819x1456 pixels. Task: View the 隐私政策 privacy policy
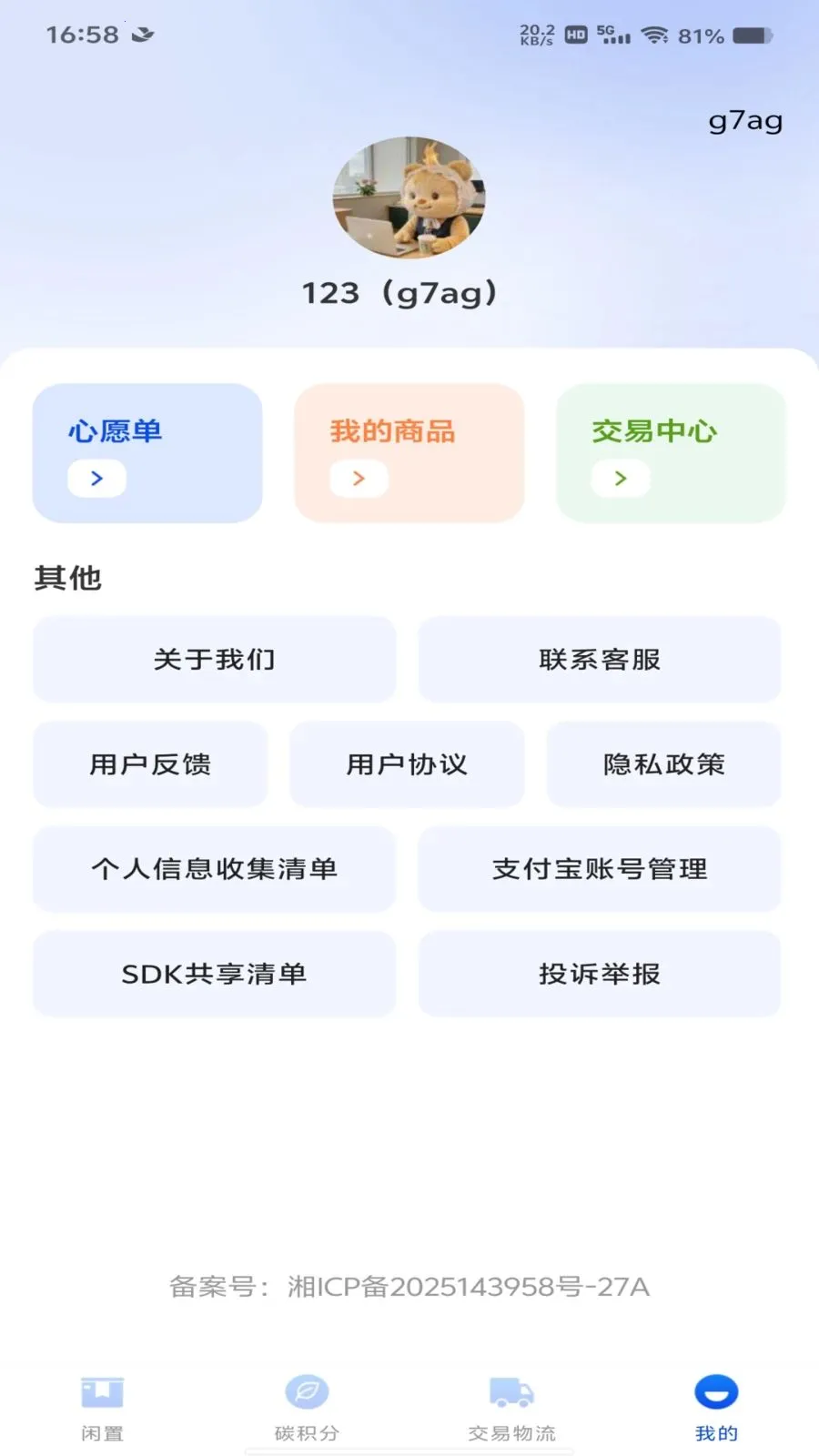point(664,764)
